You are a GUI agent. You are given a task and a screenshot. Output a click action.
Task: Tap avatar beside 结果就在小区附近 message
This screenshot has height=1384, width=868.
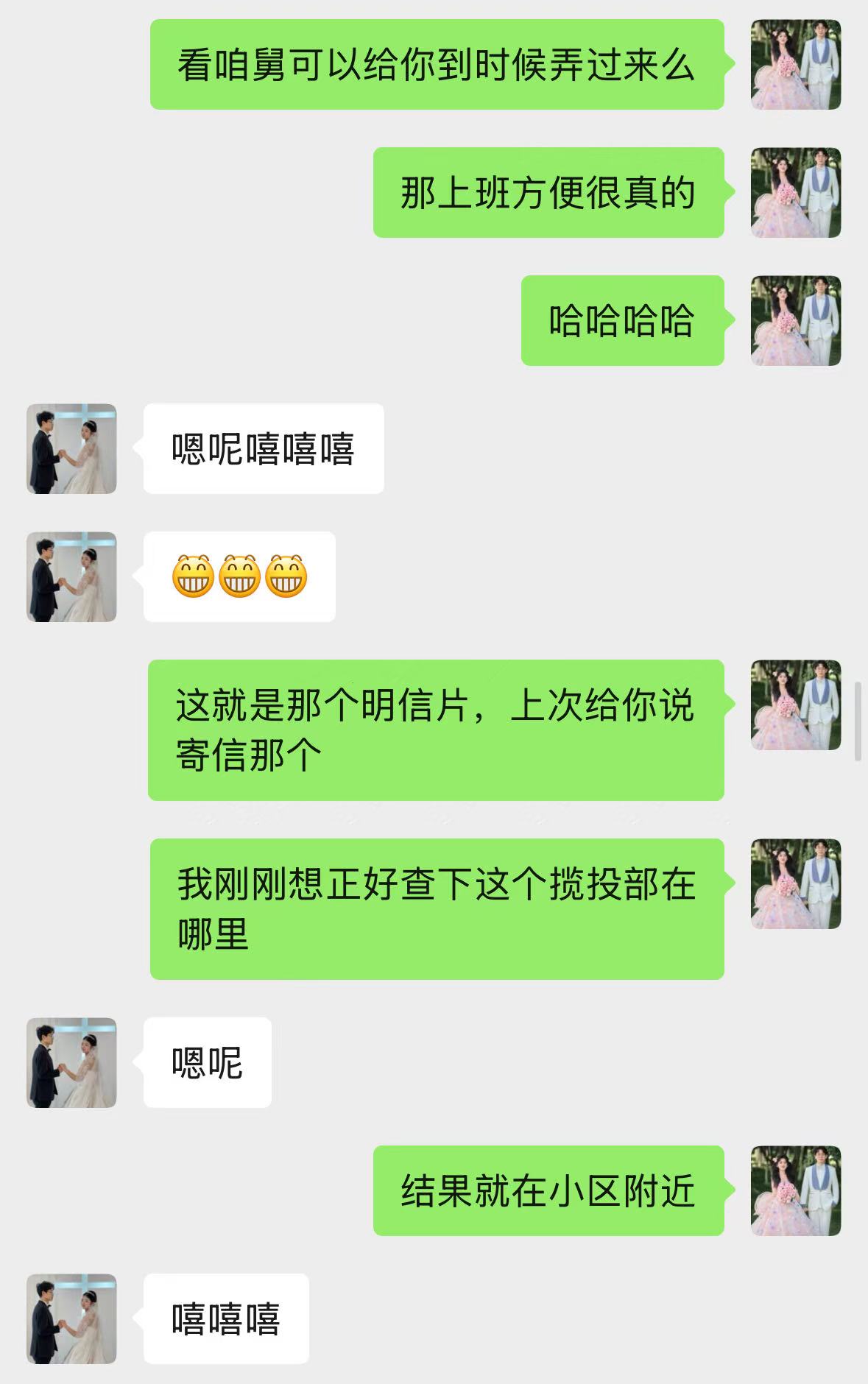(796, 1190)
